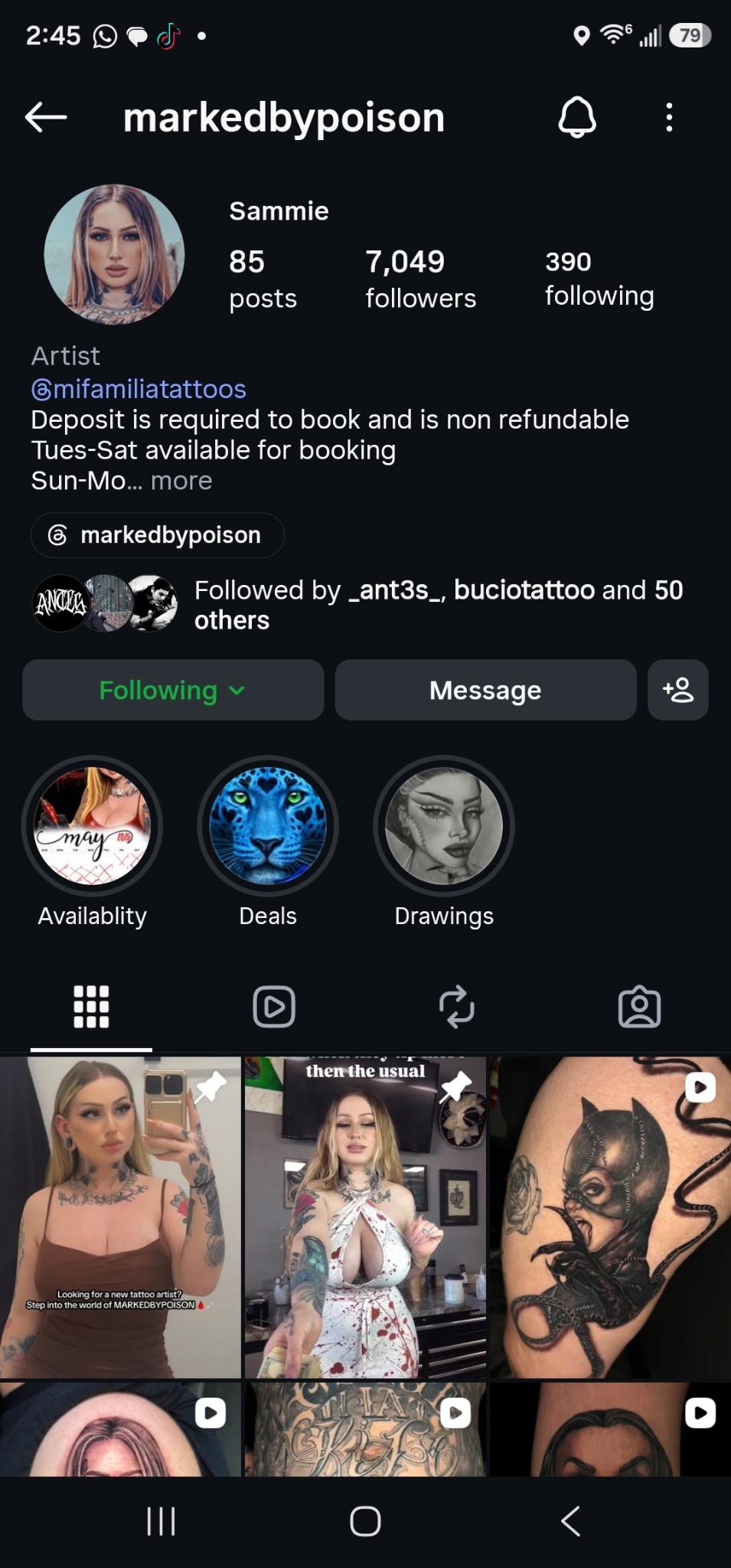Tap the system home button
Image resolution: width=731 pixels, height=1568 pixels.
pos(365,1521)
